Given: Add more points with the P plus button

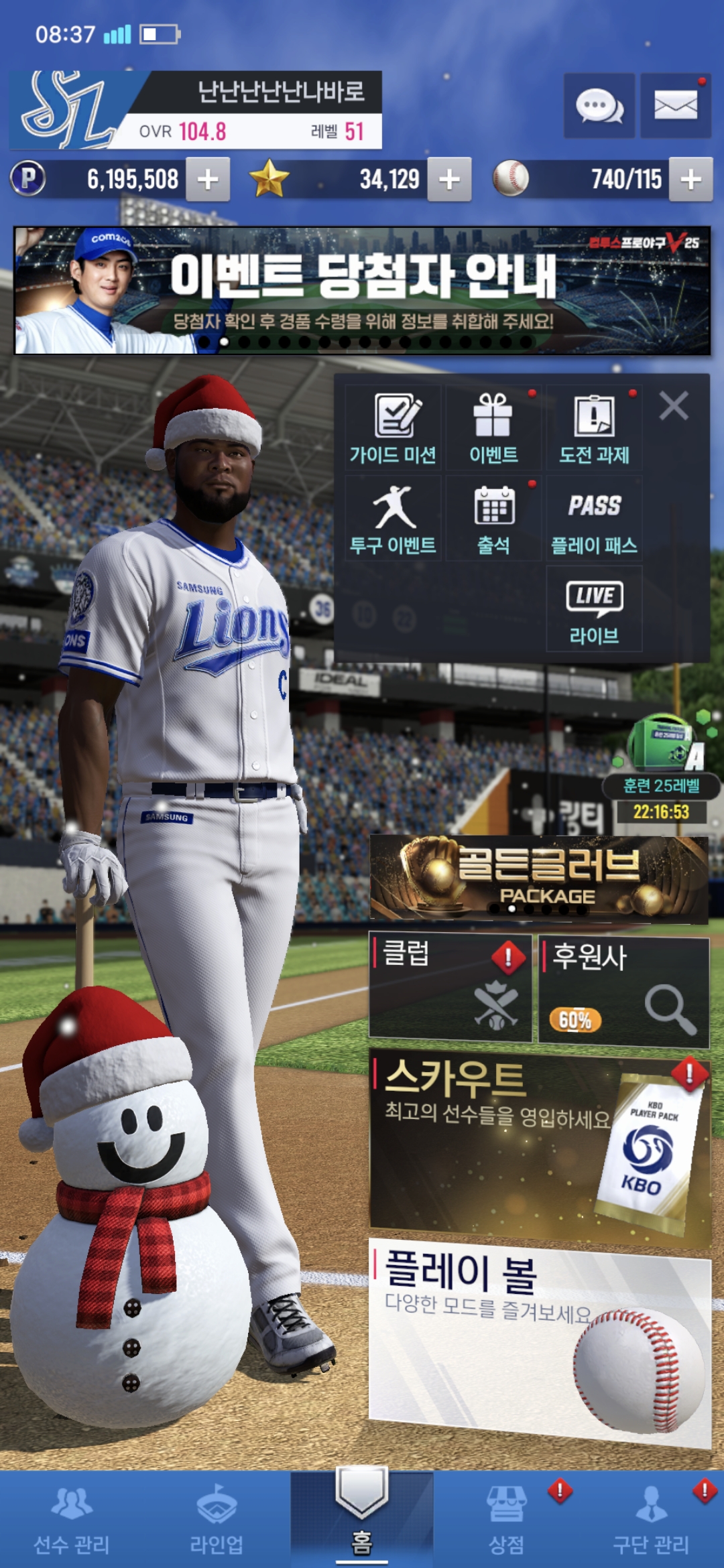Looking at the screenshot, I should [208, 180].
